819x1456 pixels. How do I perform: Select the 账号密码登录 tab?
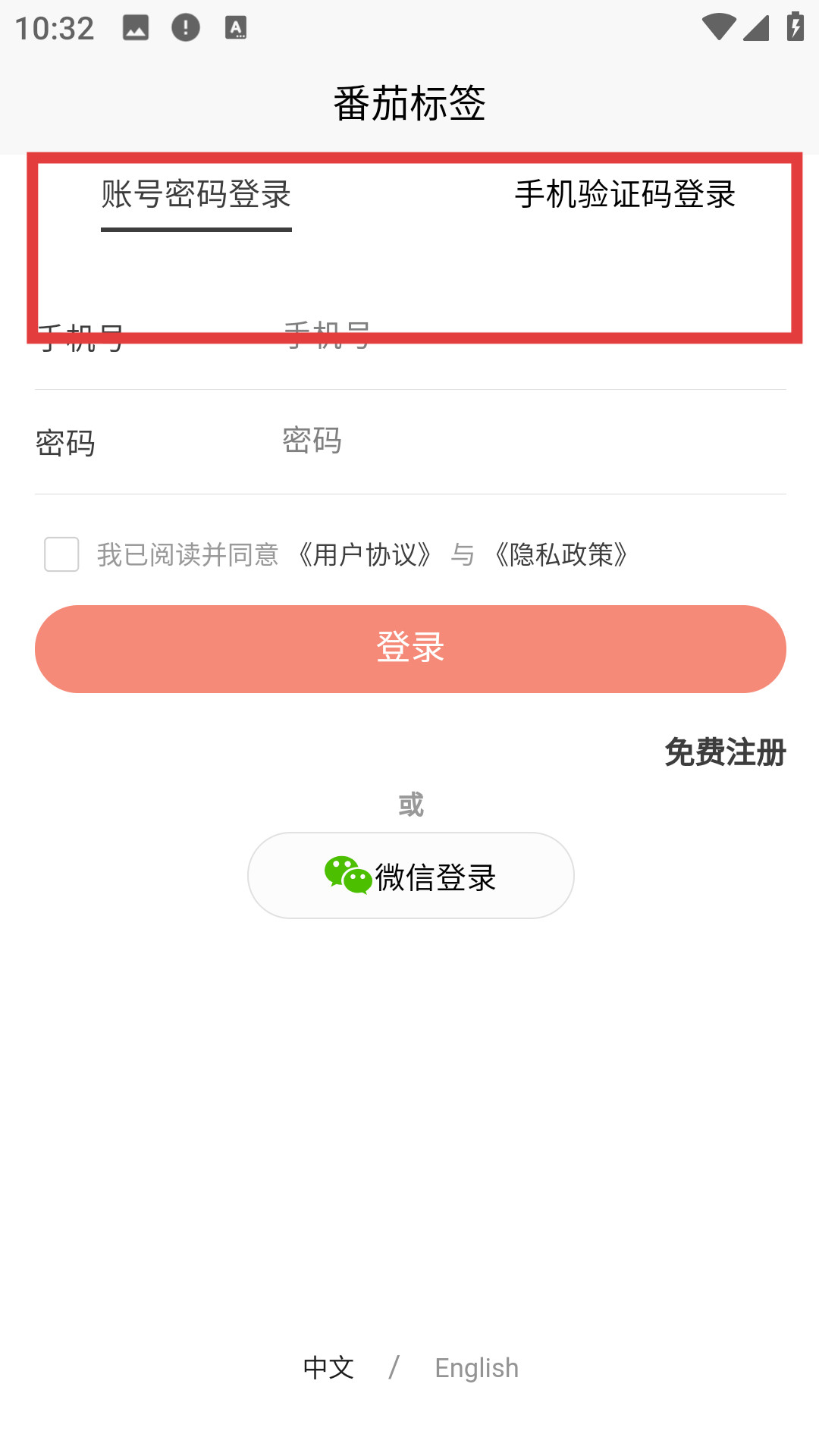(x=196, y=196)
